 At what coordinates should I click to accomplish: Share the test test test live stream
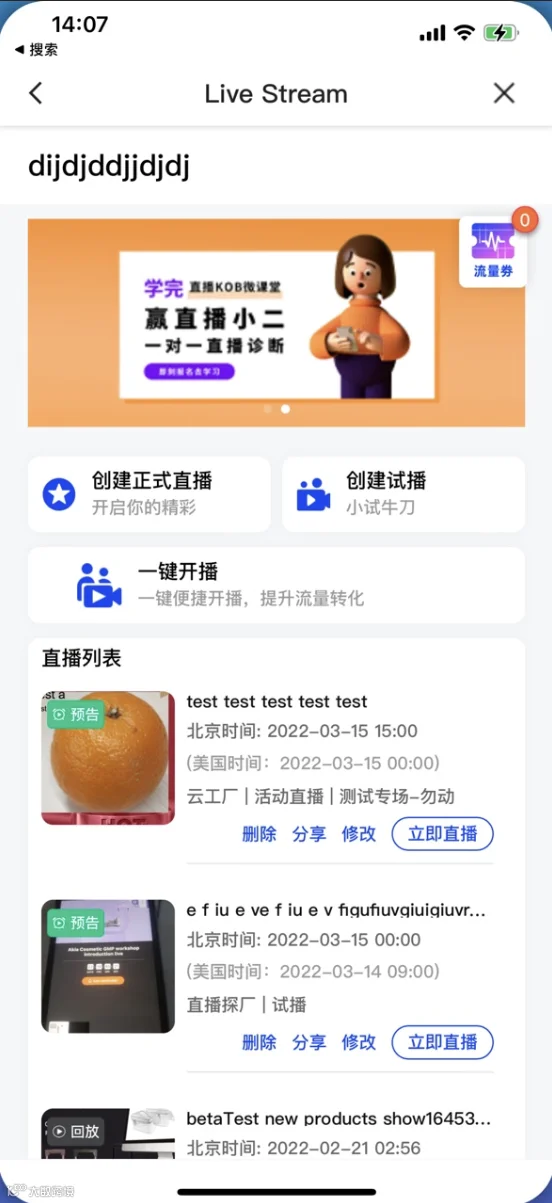[x=309, y=834]
